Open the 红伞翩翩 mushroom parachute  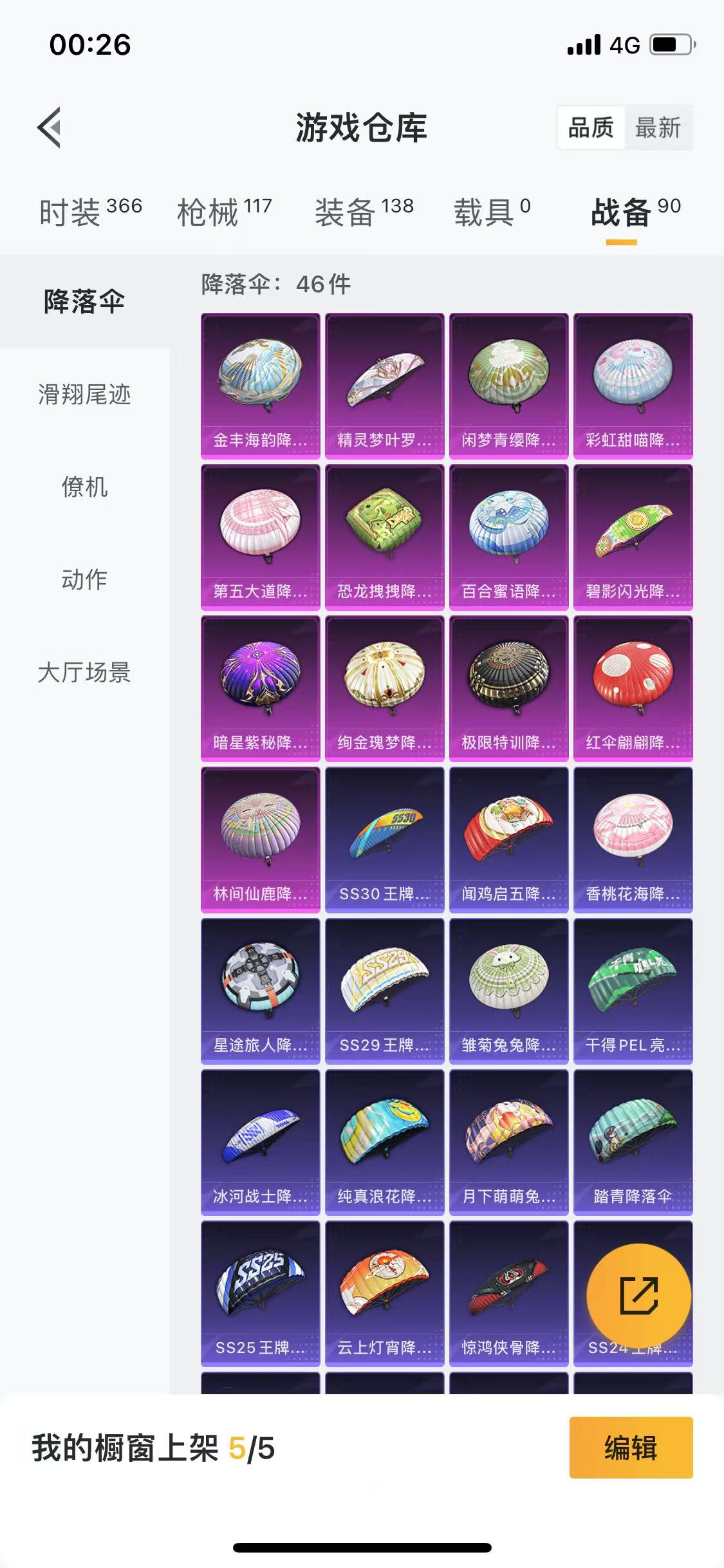point(633,689)
